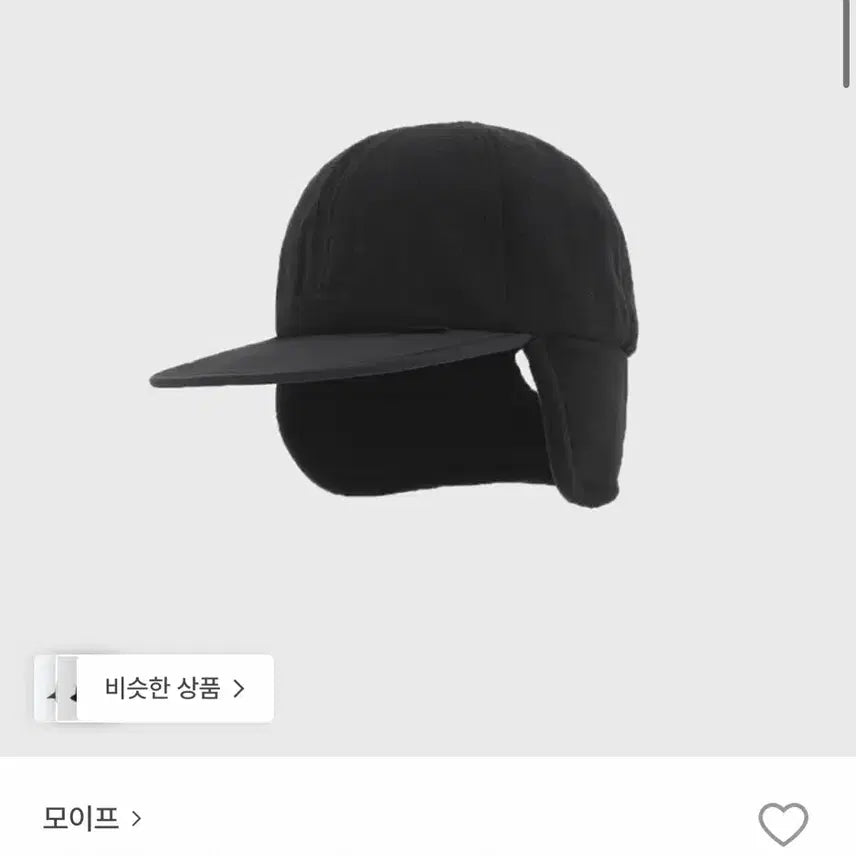Open the 모이프 brand page
Image resolution: width=856 pixels, height=856 pixels.
(92, 819)
